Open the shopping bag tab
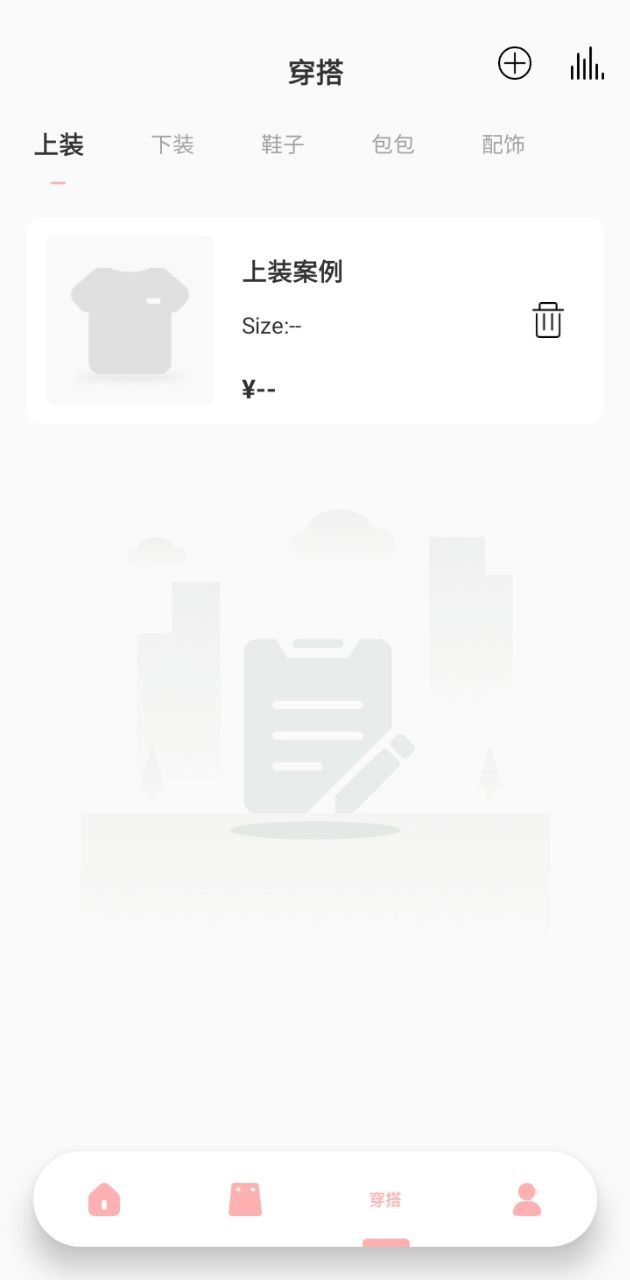 coord(245,1198)
